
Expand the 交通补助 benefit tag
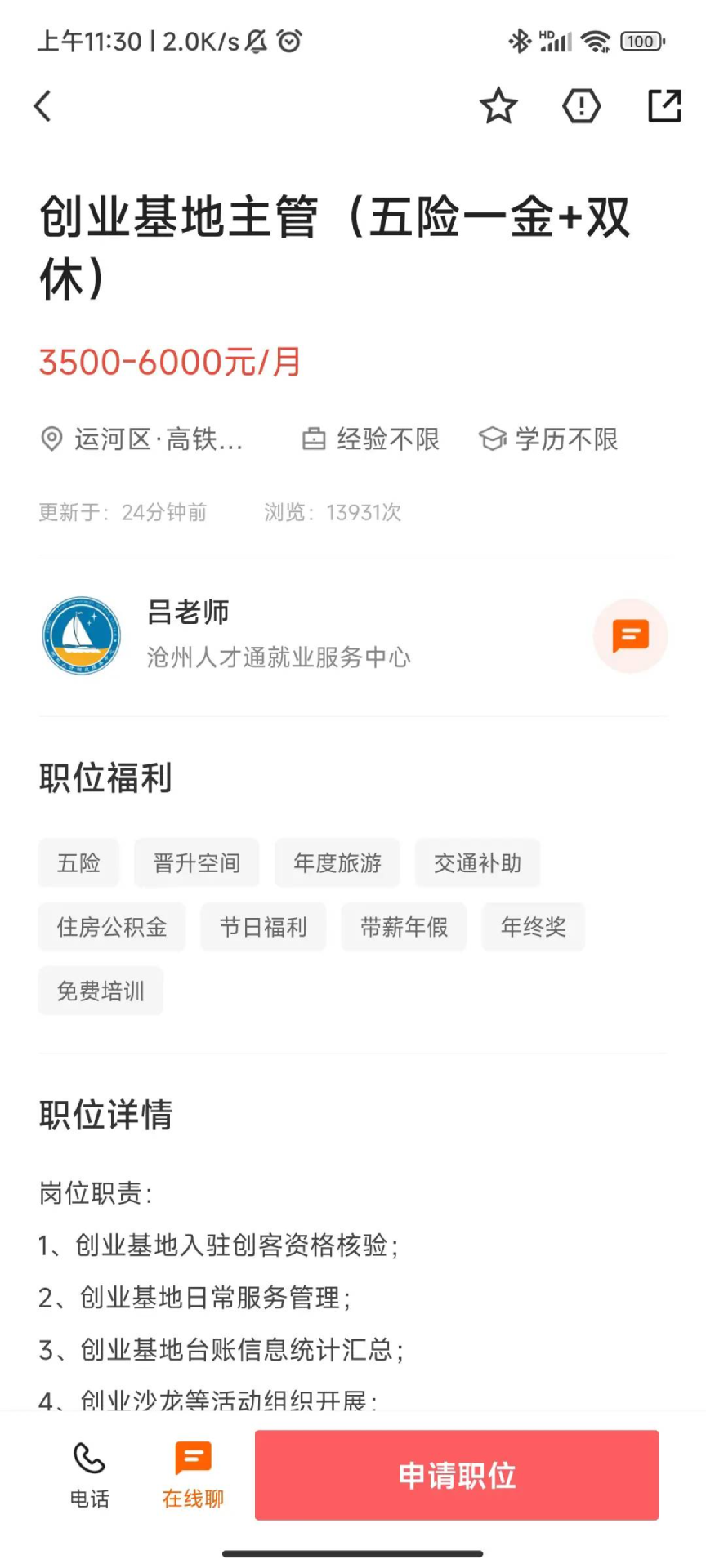477,862
